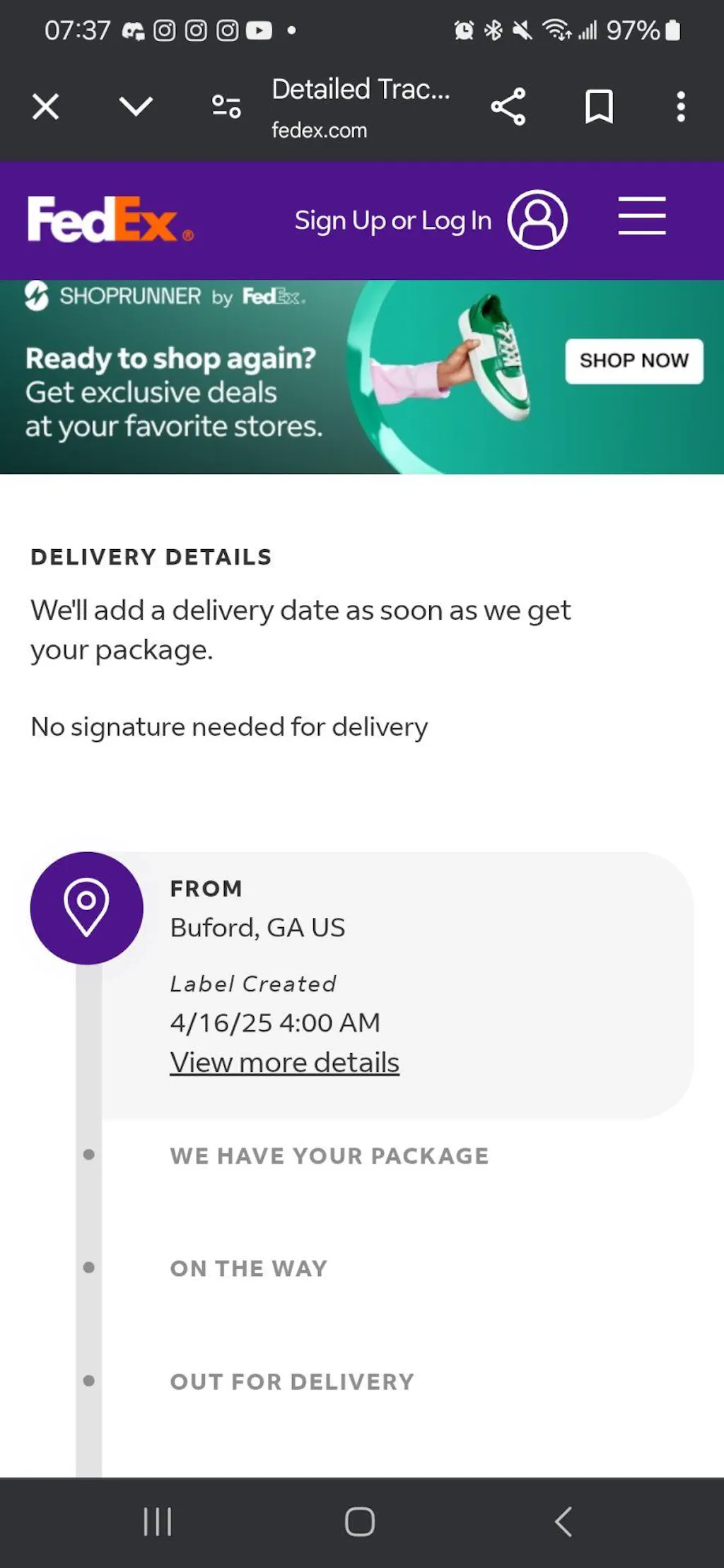
Task: Go back with the system back button
Action: [x=564, y=1521]
